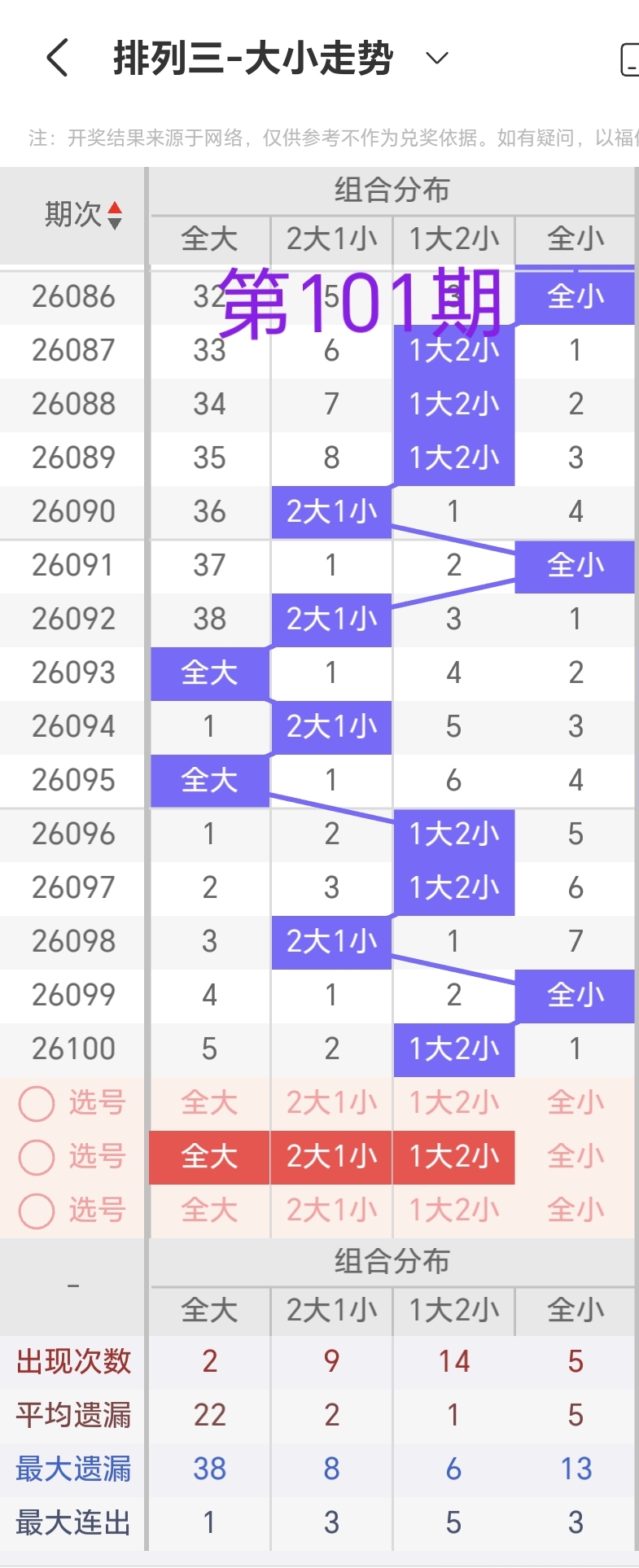The height and width of the screenshot is (1568, 639).
Task: Click the 最大遗漏 value 38
Action: (x=208, y=1469)
